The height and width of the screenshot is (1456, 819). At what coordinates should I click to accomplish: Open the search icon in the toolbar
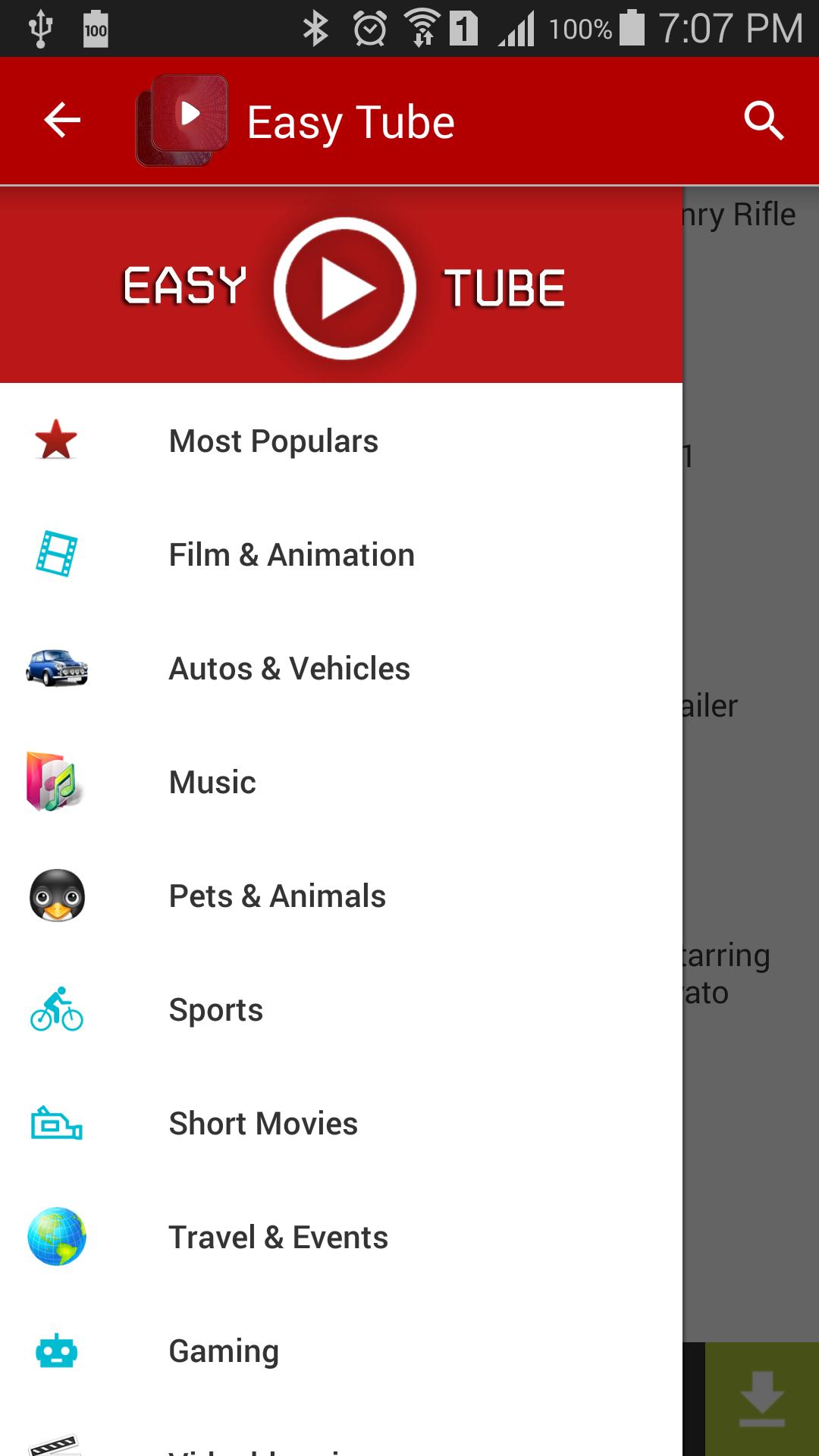[763, 121]
